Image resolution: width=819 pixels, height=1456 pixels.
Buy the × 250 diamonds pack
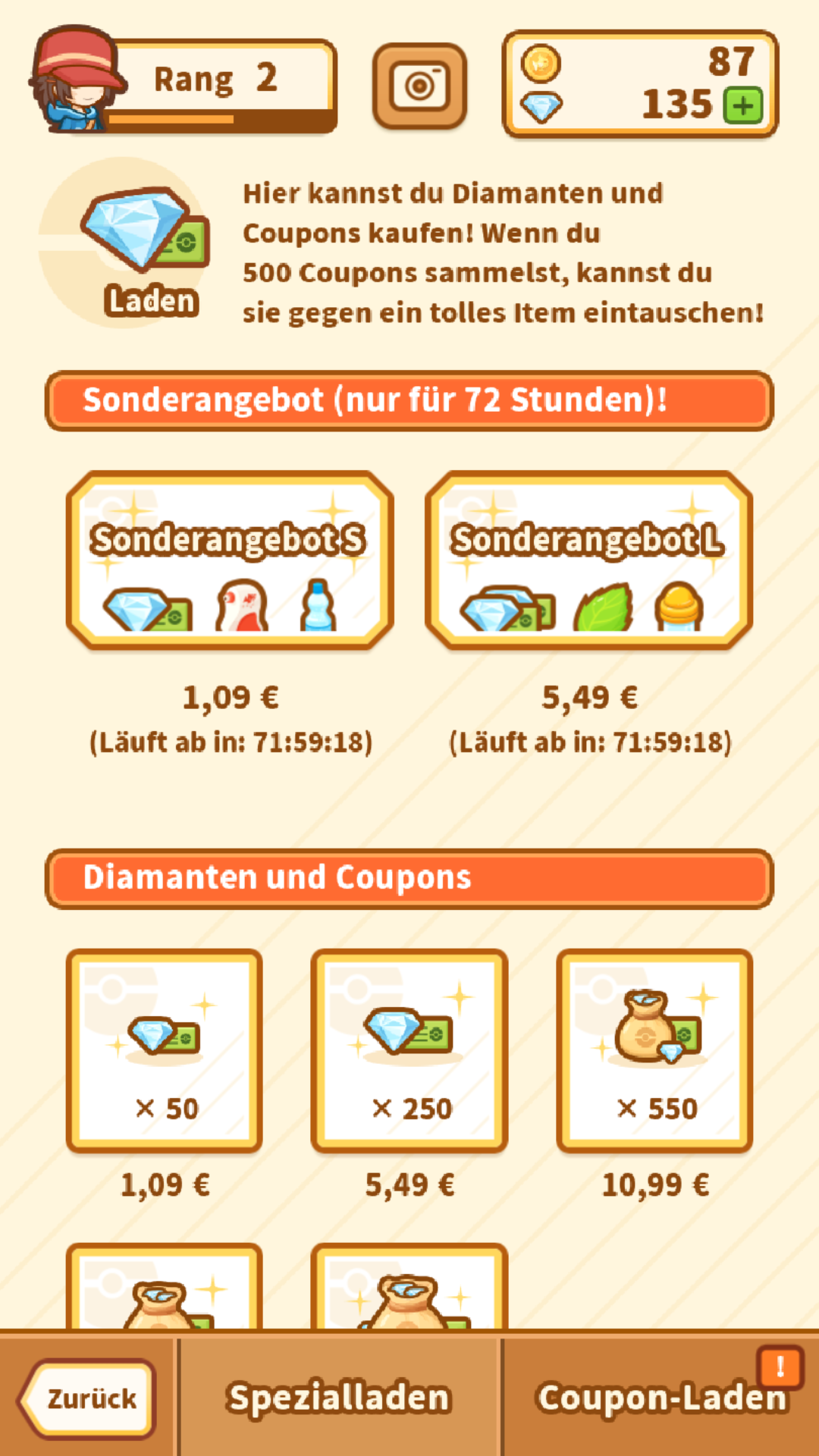(409, 1051)
